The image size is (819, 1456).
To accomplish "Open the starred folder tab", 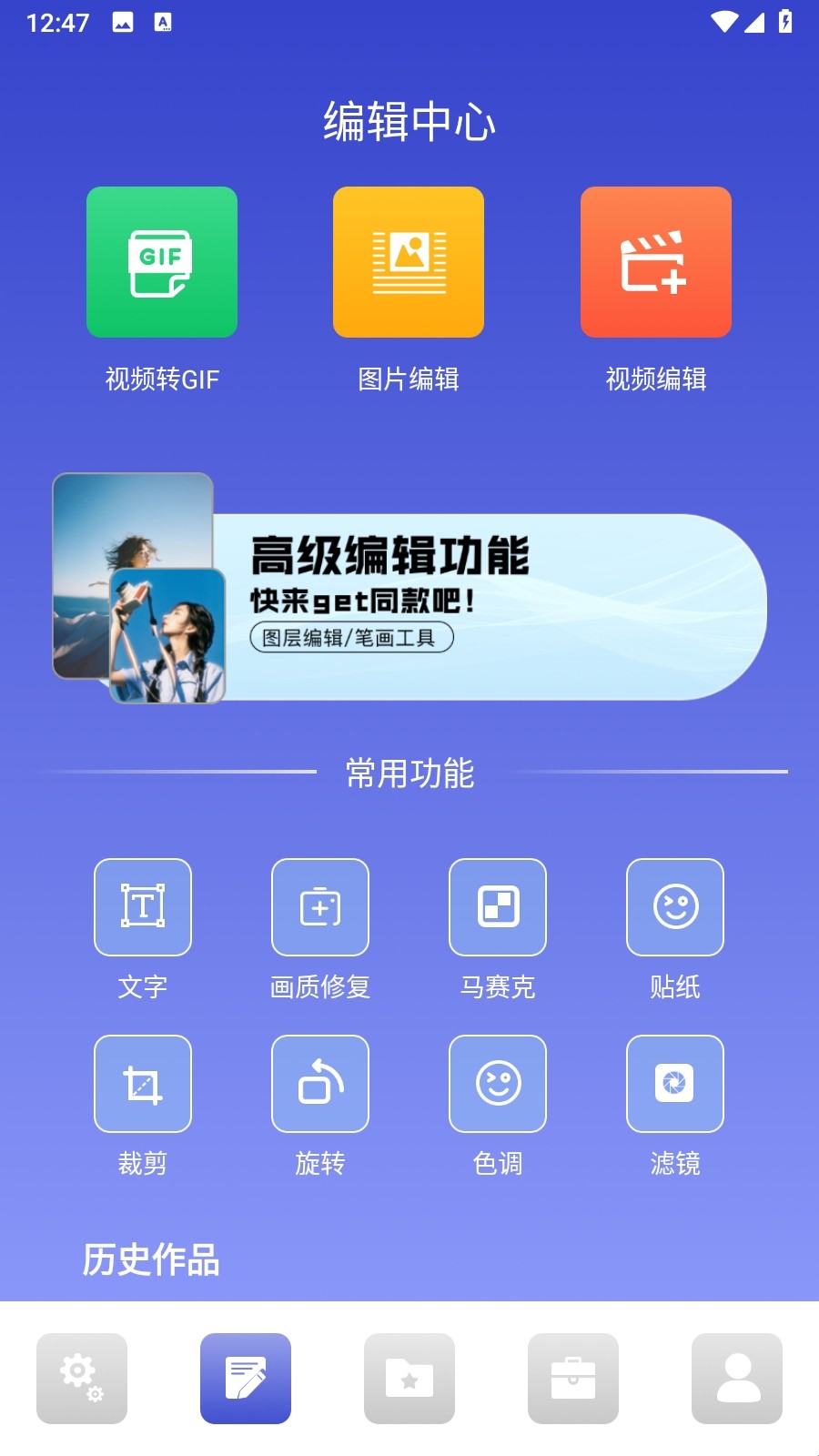I will [x=409, y=1379].
